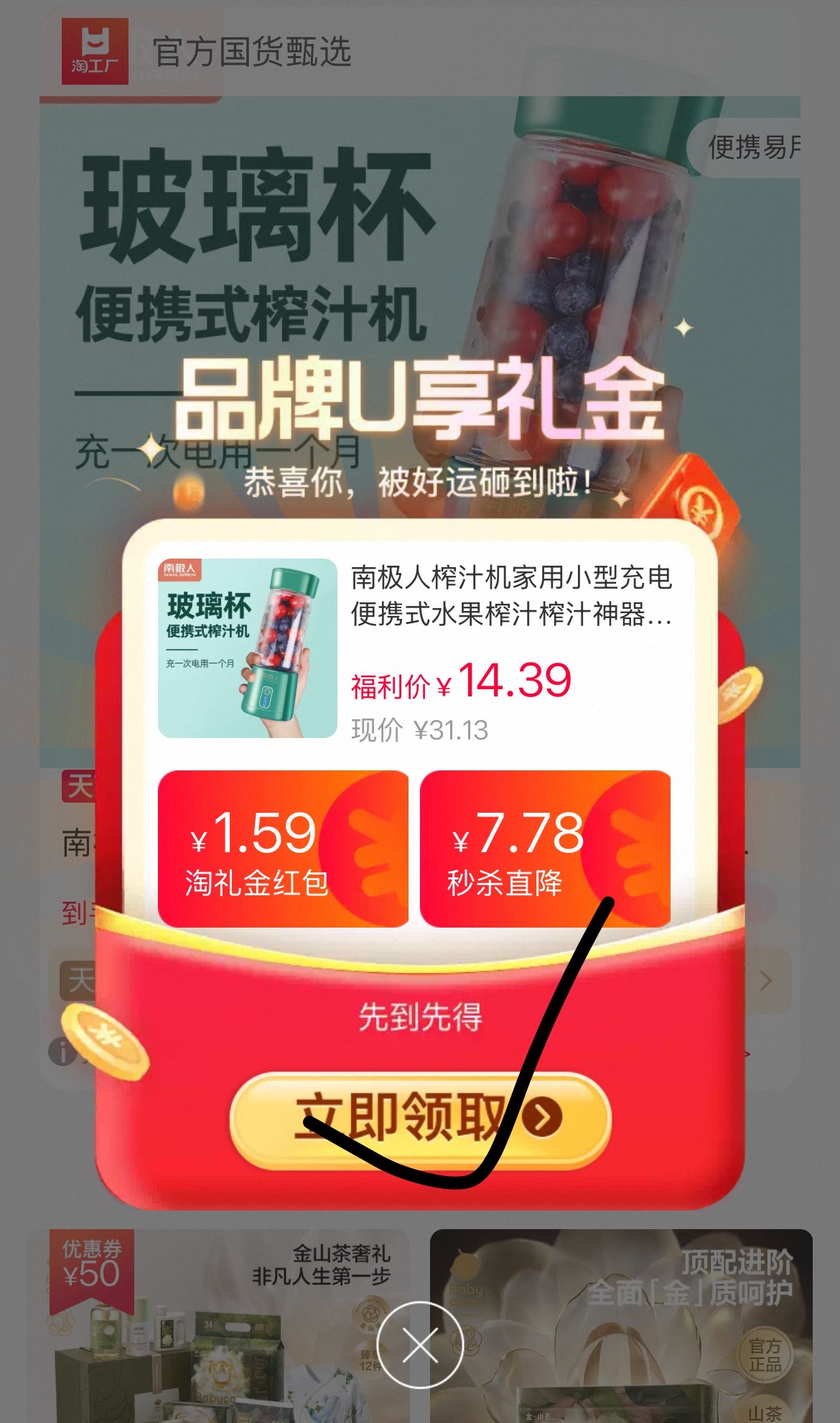Dismiss the red packet popup
840x1423 pixels.
point(420,1345)
